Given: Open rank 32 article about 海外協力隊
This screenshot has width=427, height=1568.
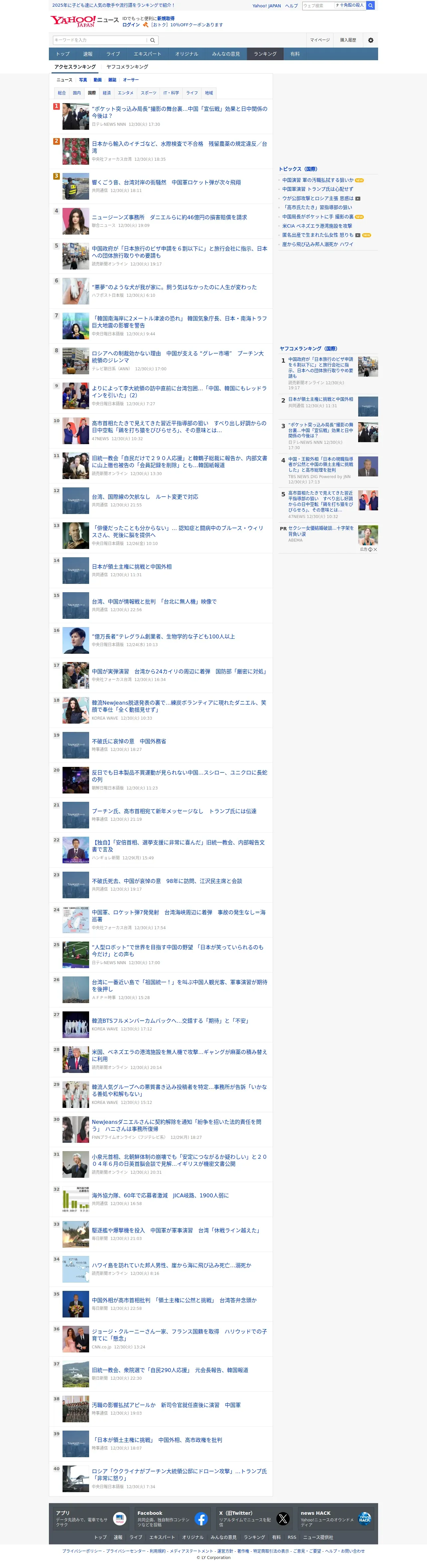Looking at the screenshot, I should tap(160, 1195).
